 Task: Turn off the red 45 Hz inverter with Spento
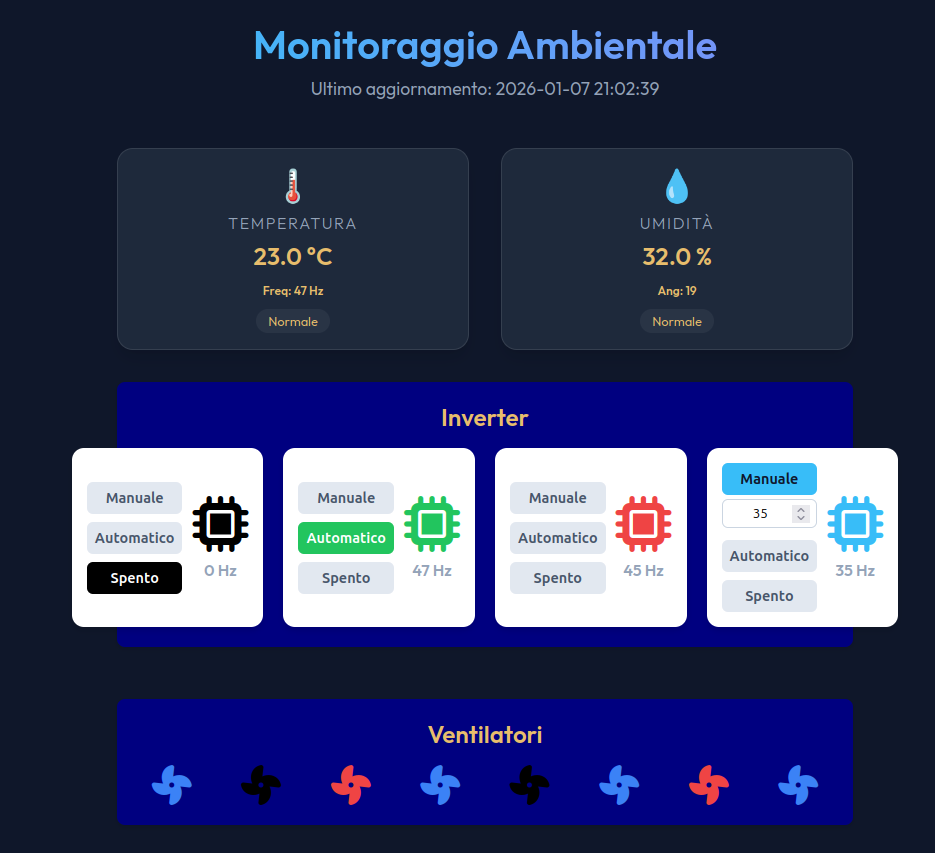pyautogui.click(x=557, y=578)
